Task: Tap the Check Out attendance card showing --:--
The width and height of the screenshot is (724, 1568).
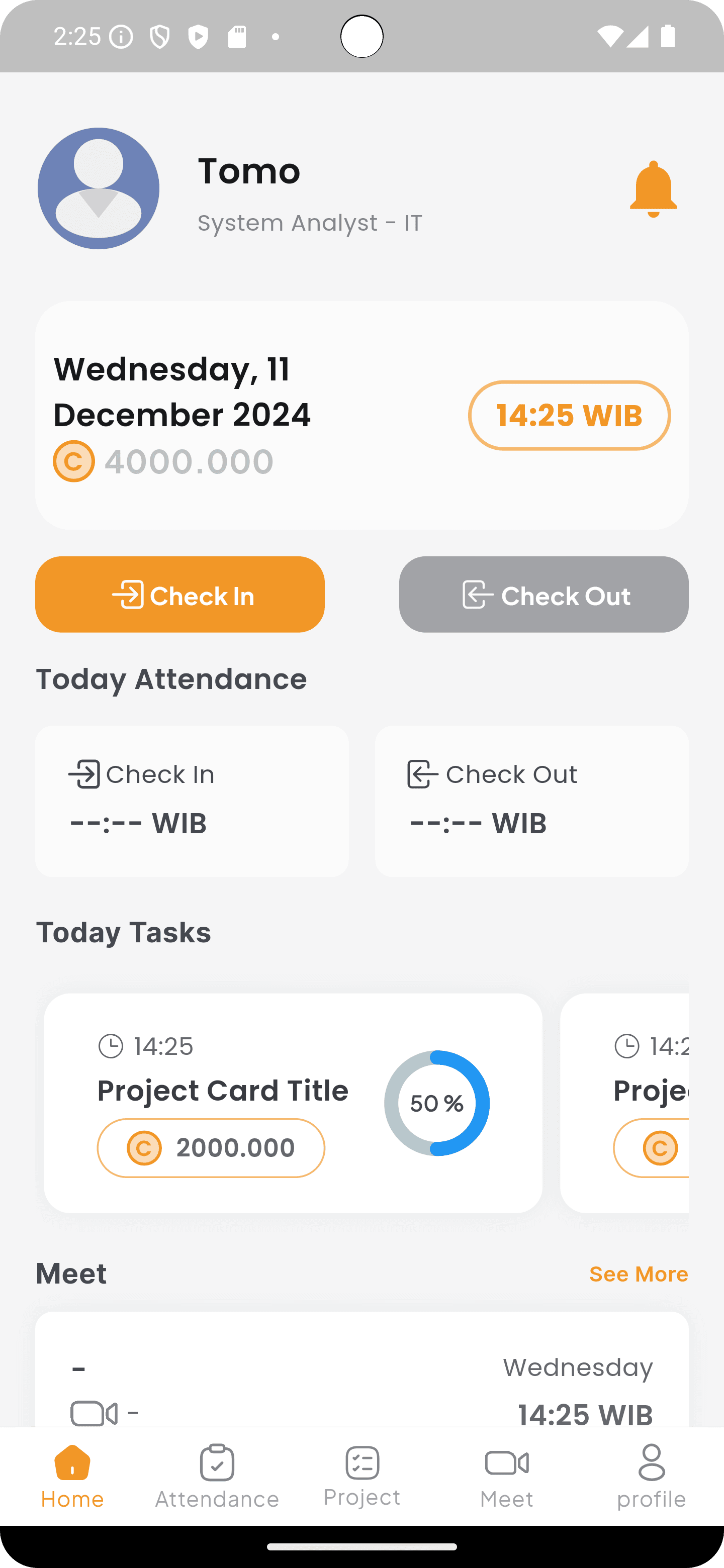Action: [531, 801]
